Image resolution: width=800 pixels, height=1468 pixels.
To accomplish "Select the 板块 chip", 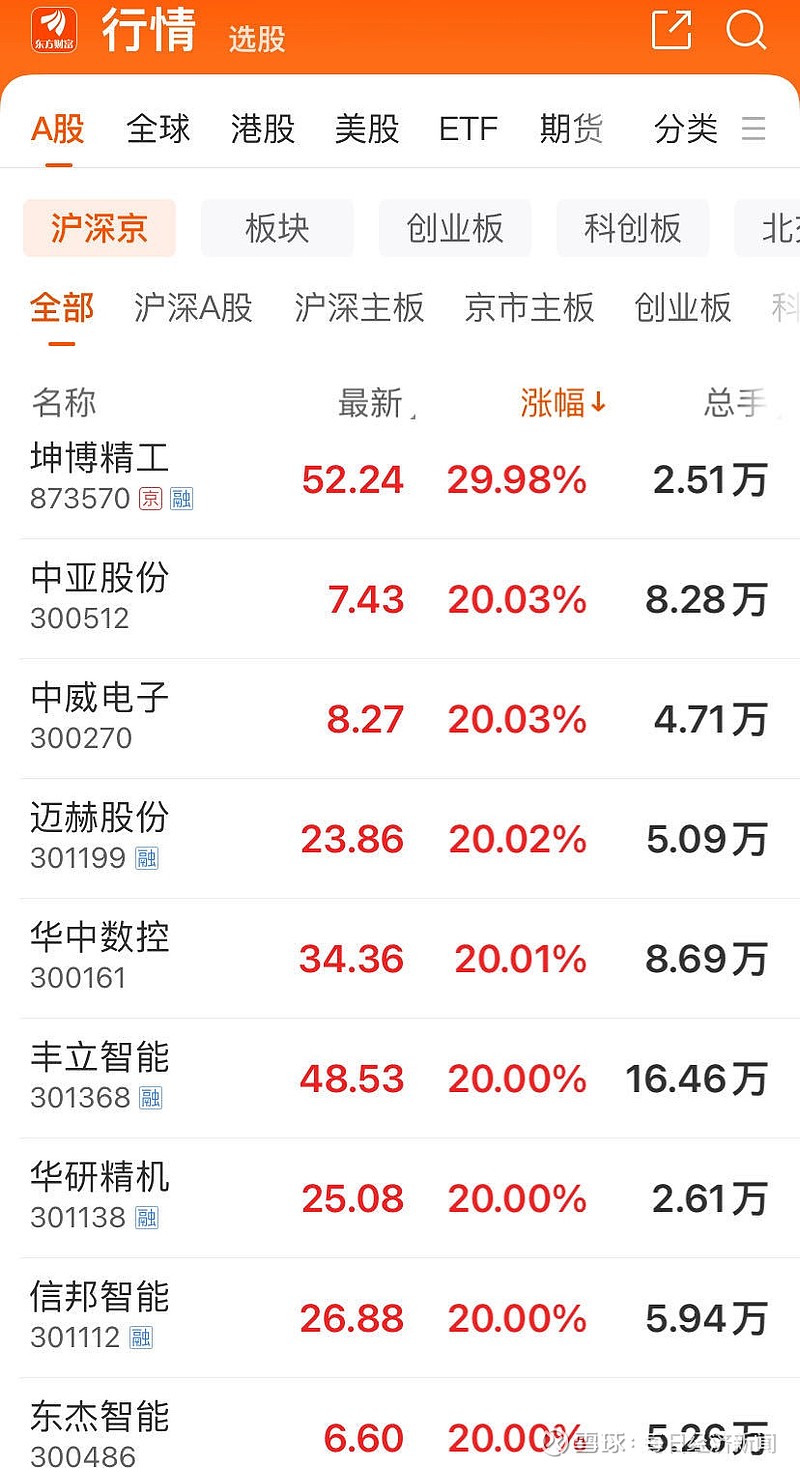I will pos(277,228).
